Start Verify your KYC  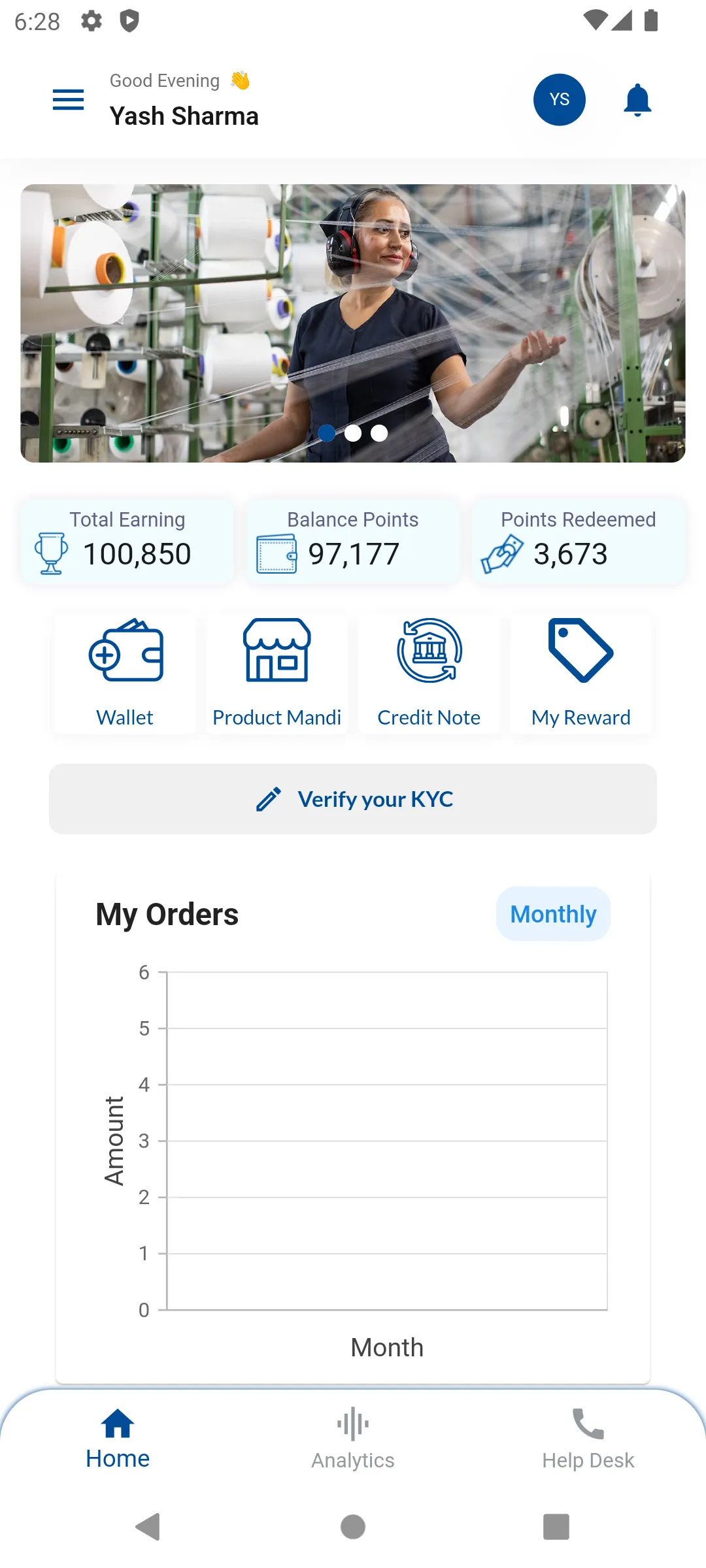(x=353, y=799)
